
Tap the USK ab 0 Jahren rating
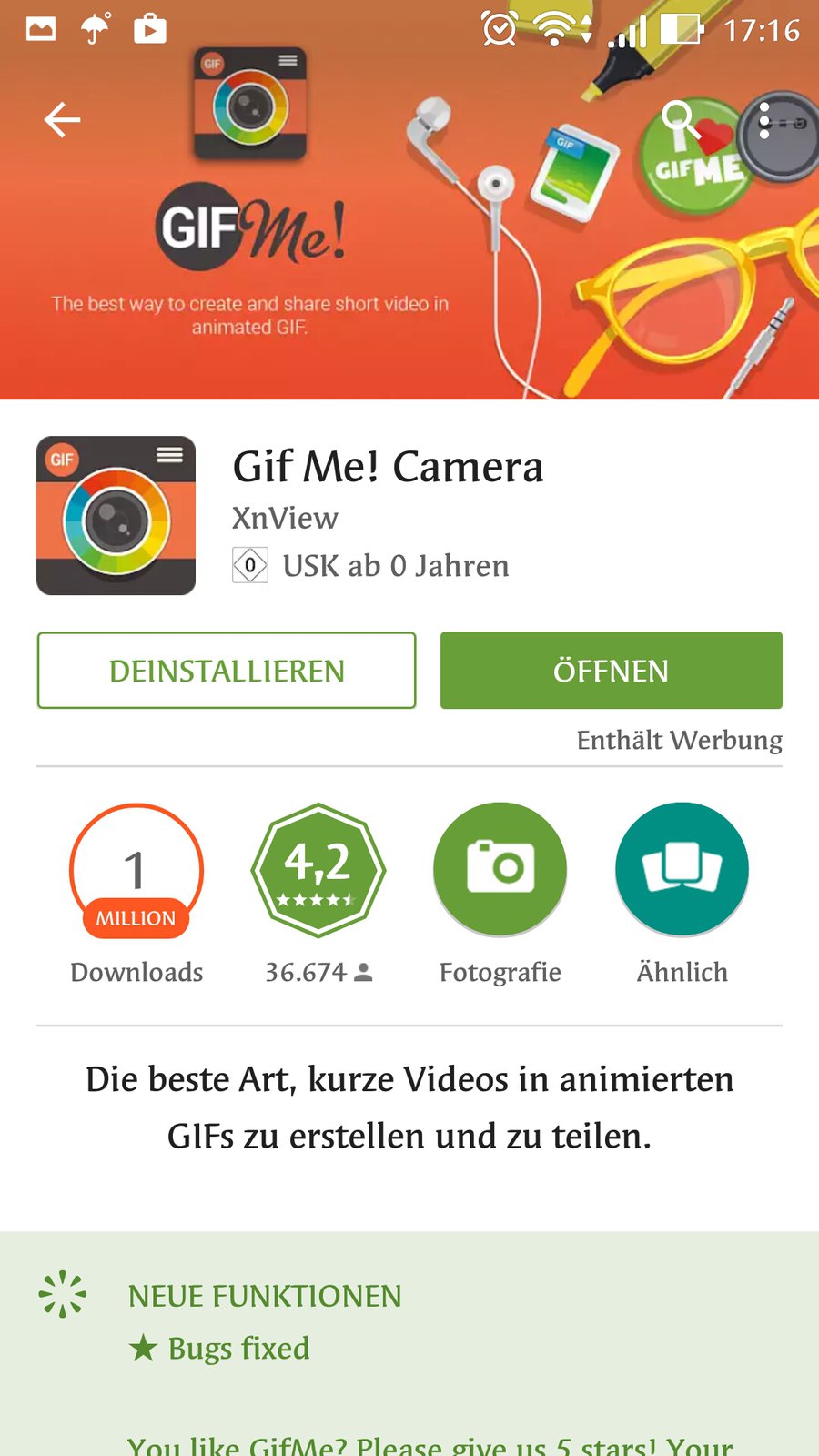(373, 566)
